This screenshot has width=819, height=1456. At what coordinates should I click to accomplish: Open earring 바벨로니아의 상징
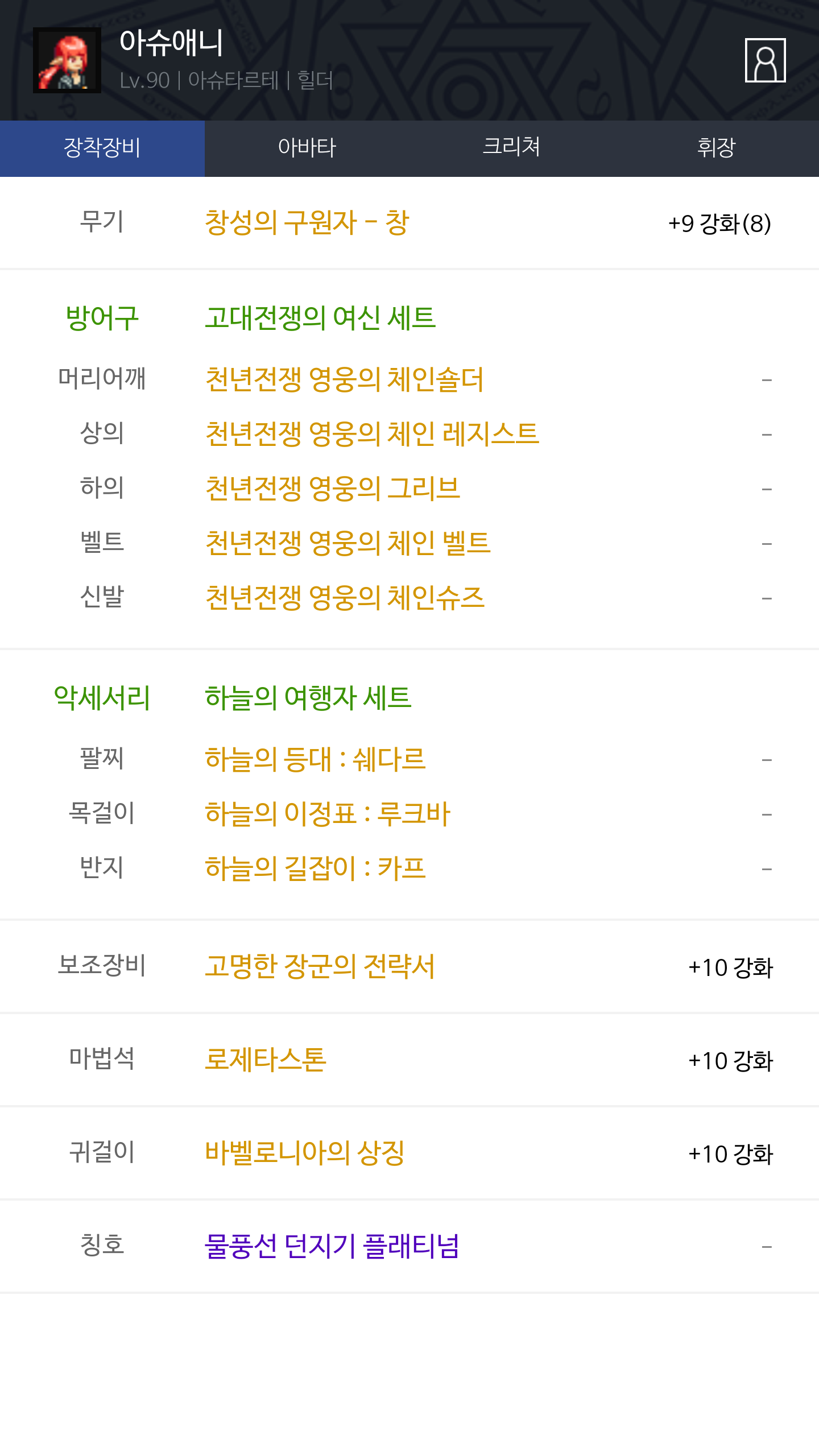click(x=305, y=1153)
